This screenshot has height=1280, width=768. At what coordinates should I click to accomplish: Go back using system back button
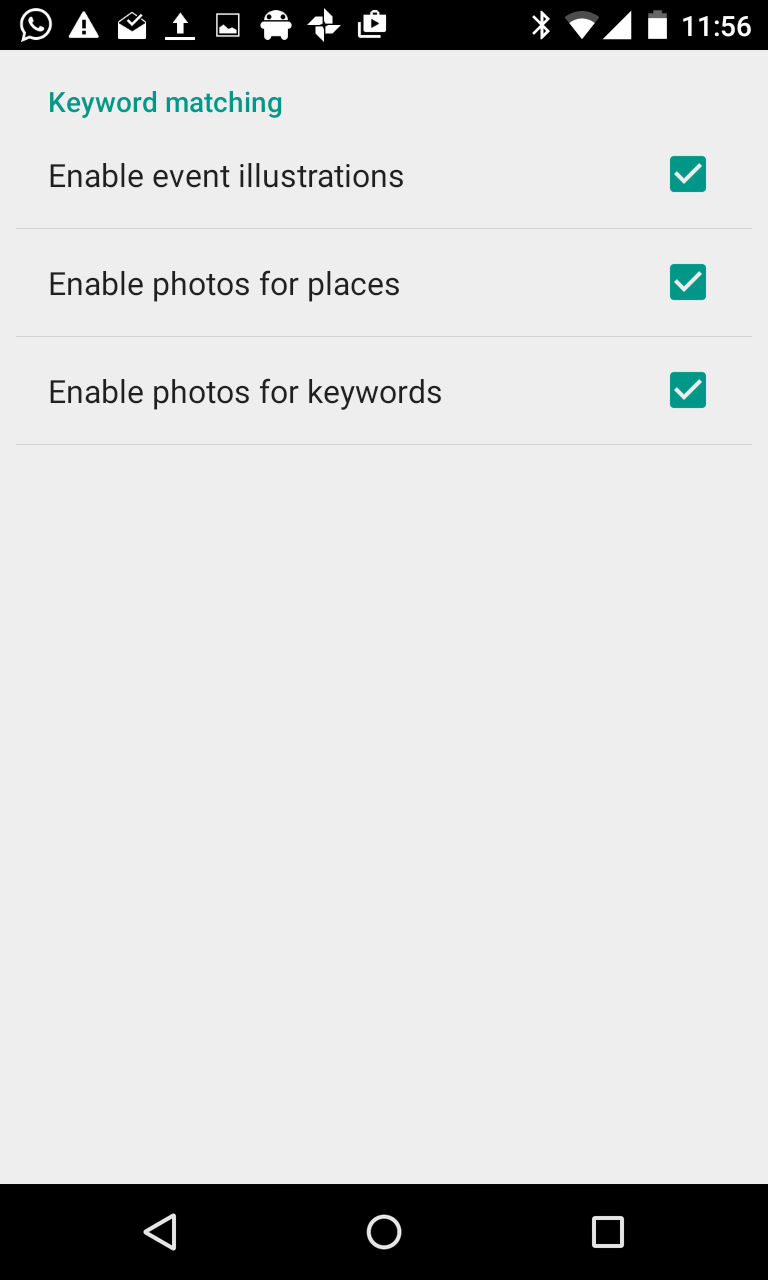pyautogui.click(x=160, y=1231)
